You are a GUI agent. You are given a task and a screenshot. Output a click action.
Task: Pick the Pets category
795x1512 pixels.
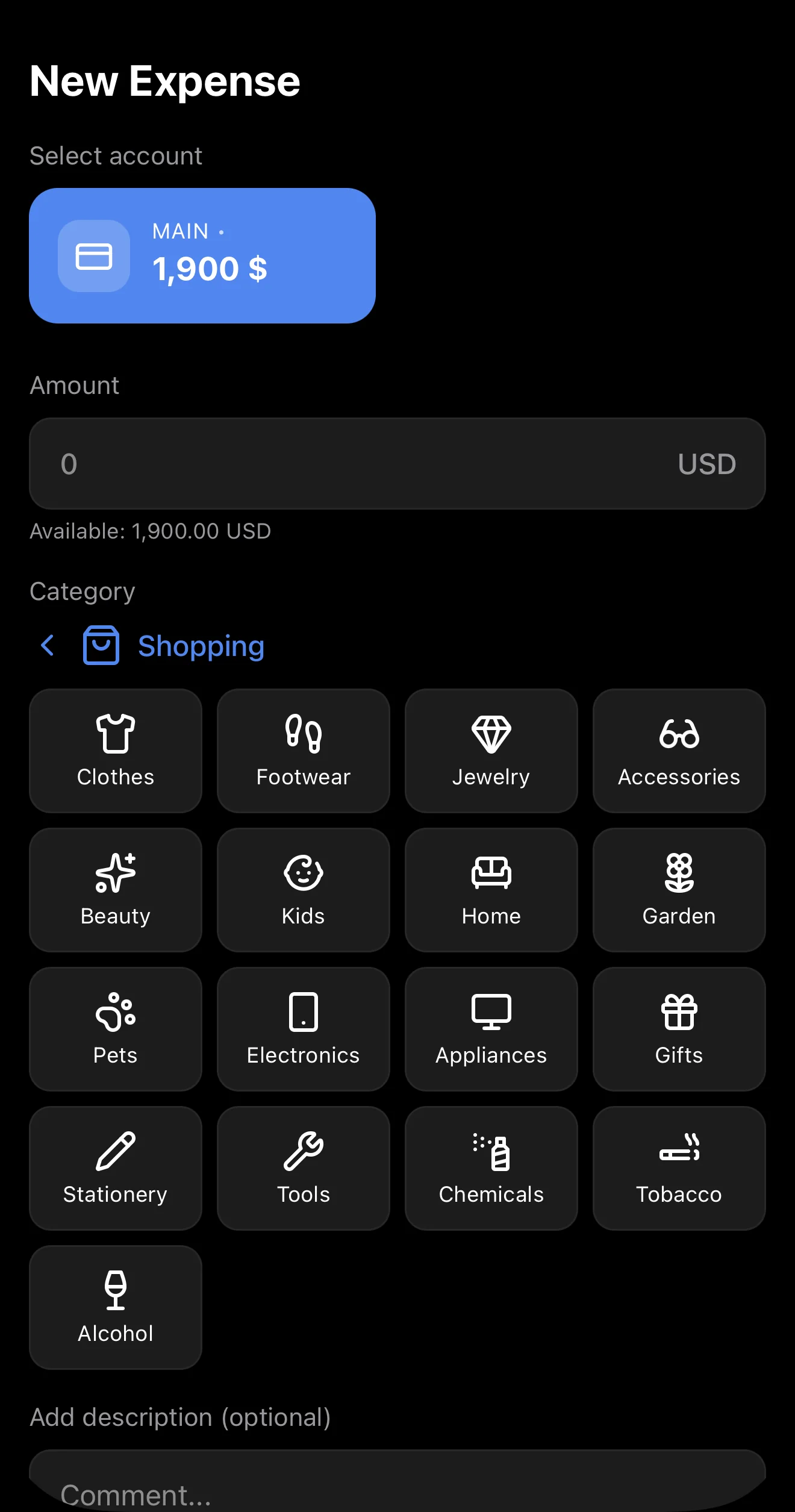point(116,1029)
